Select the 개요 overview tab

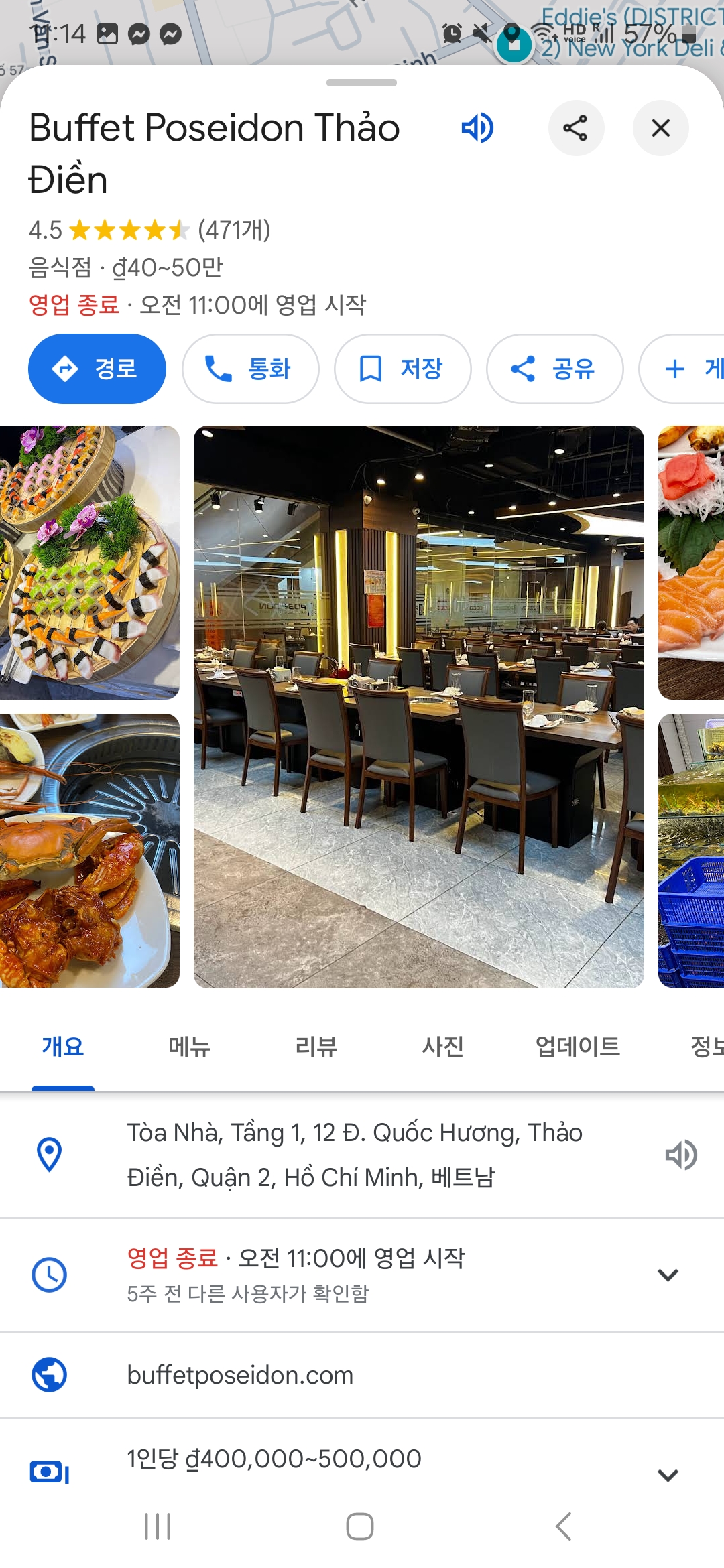tap(62, 1046)
